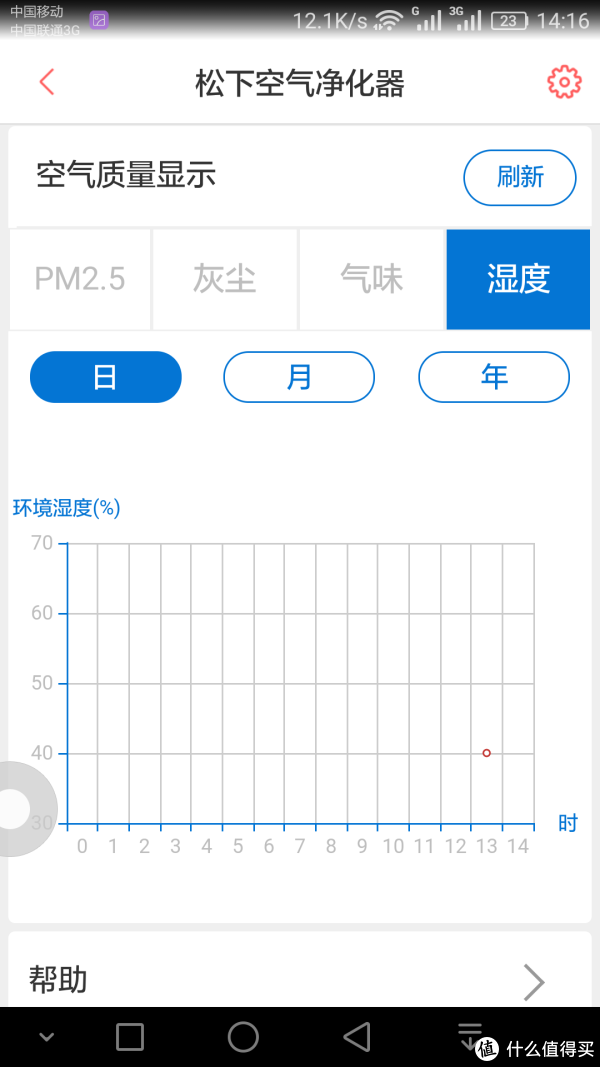Show the 日 daily chart
This screenshot has height=1067, width=600.
[105, 377]
